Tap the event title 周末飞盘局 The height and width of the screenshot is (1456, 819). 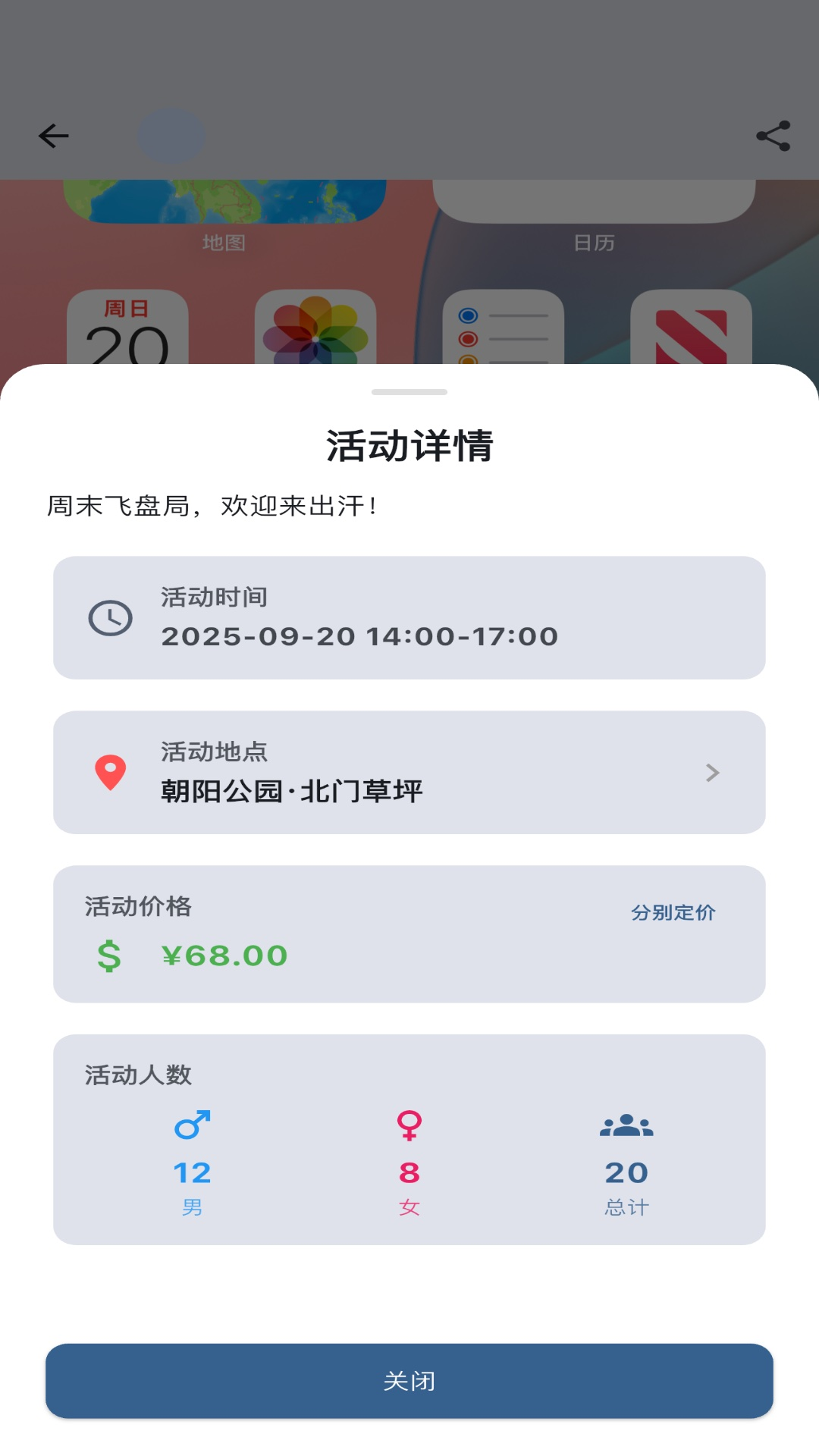pos(212,502)
